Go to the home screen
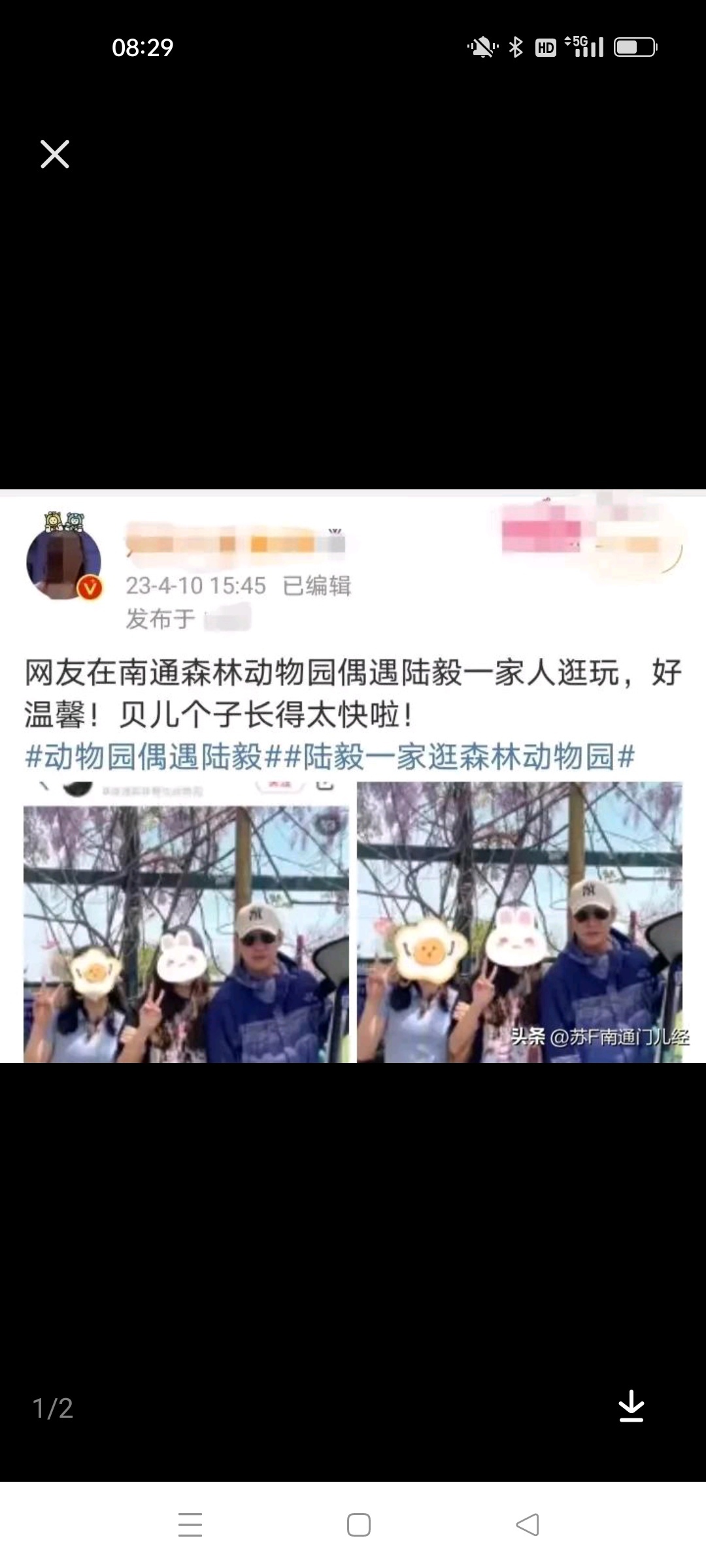The width and height of the screenshot is (706, 1568). [358, 1525]
